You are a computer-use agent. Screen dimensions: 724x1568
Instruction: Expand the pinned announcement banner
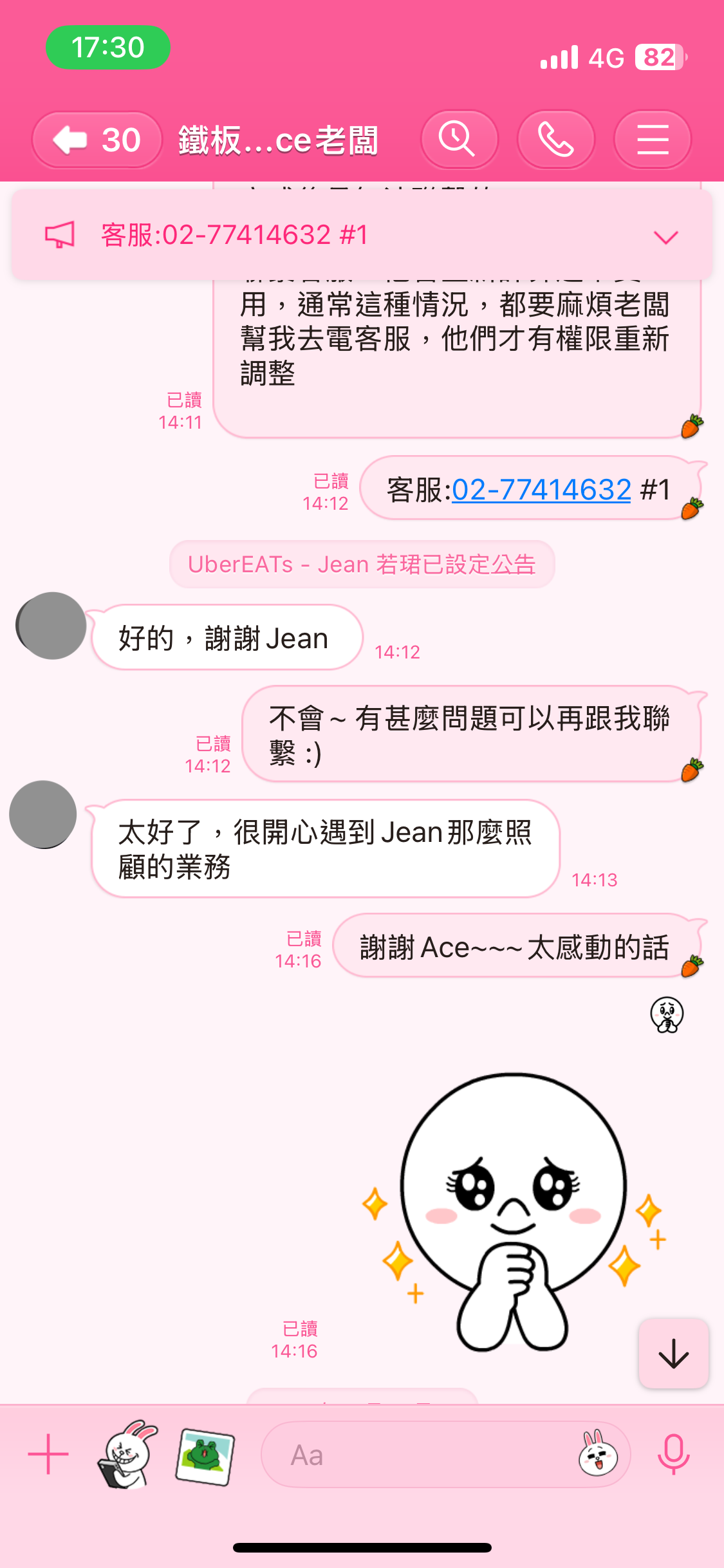click(x=665, y=237)
